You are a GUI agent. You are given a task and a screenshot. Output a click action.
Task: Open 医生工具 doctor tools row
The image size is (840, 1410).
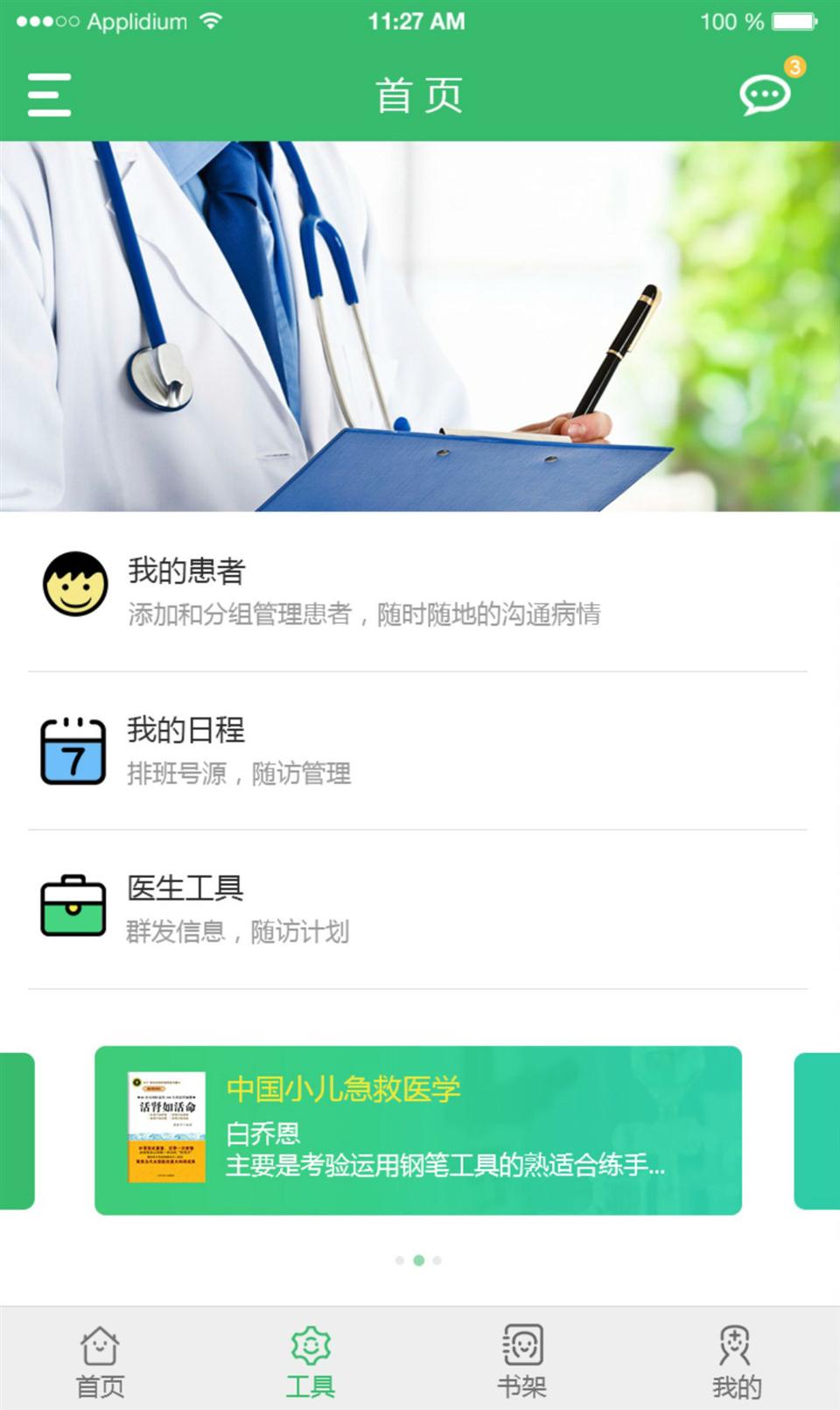418,908
